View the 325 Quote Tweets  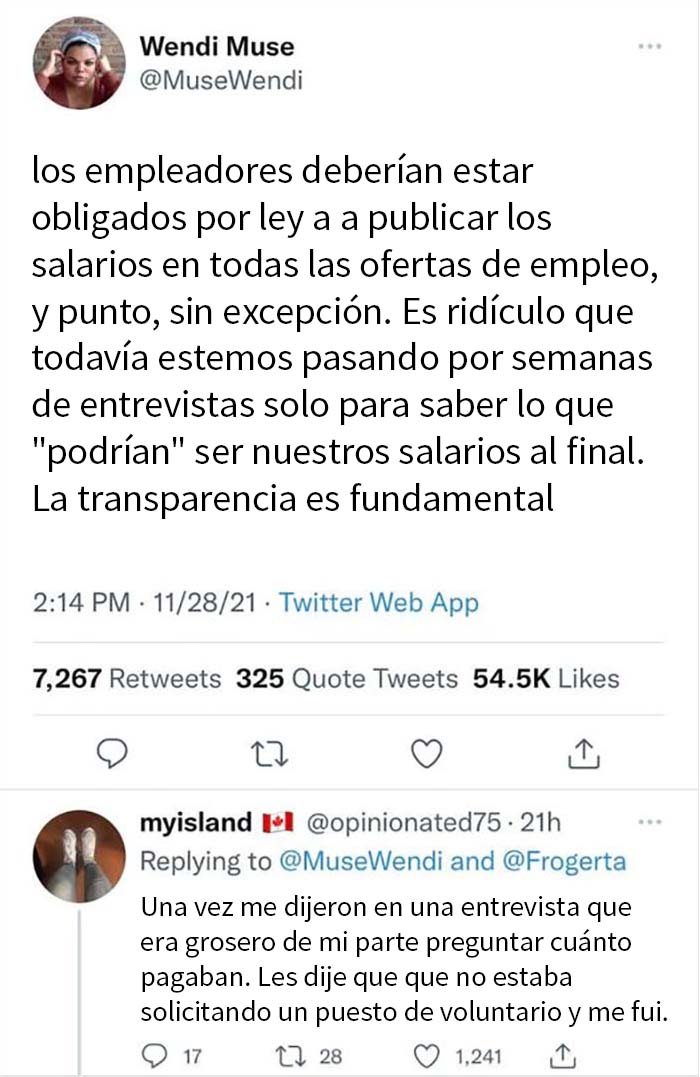pos(347,679)
